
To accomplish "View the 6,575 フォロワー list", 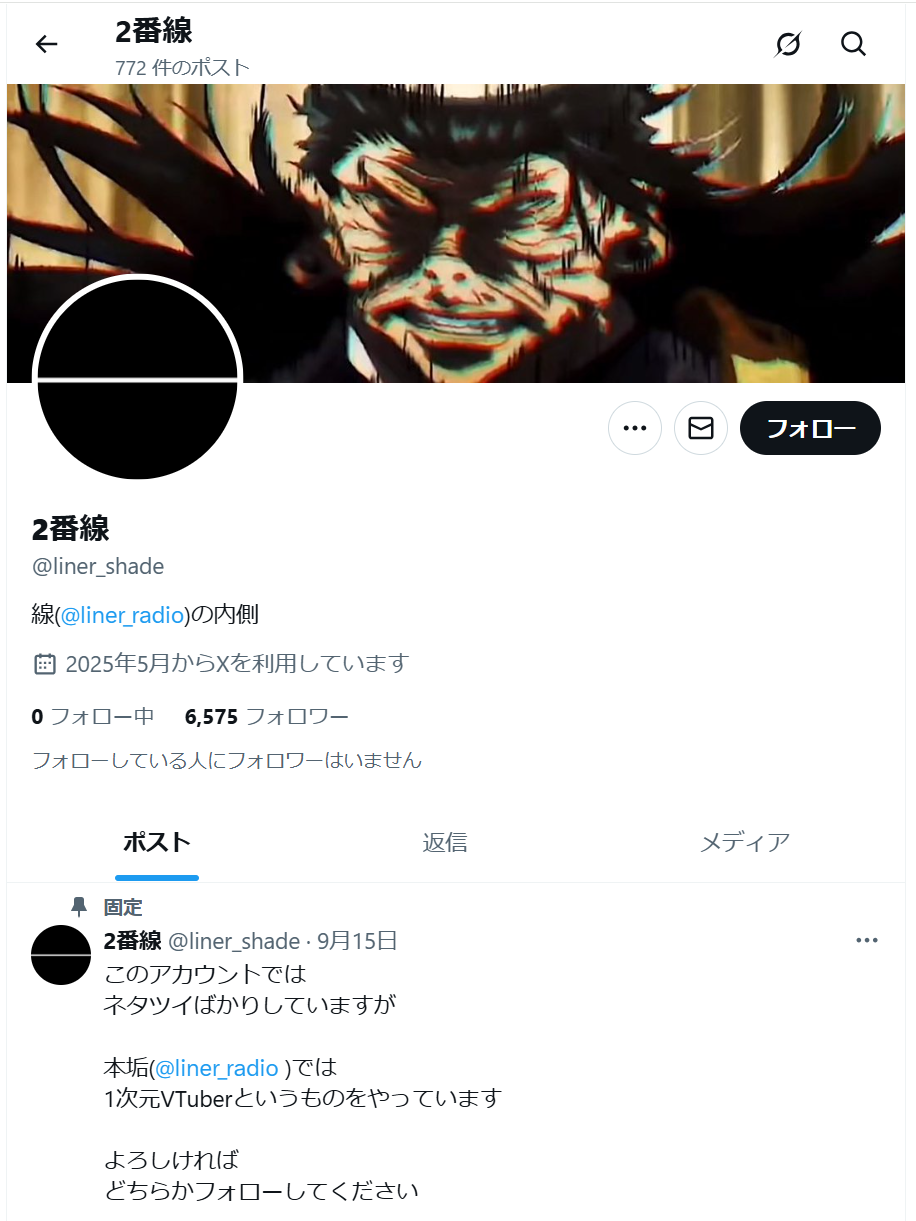I will pos(266,716).
